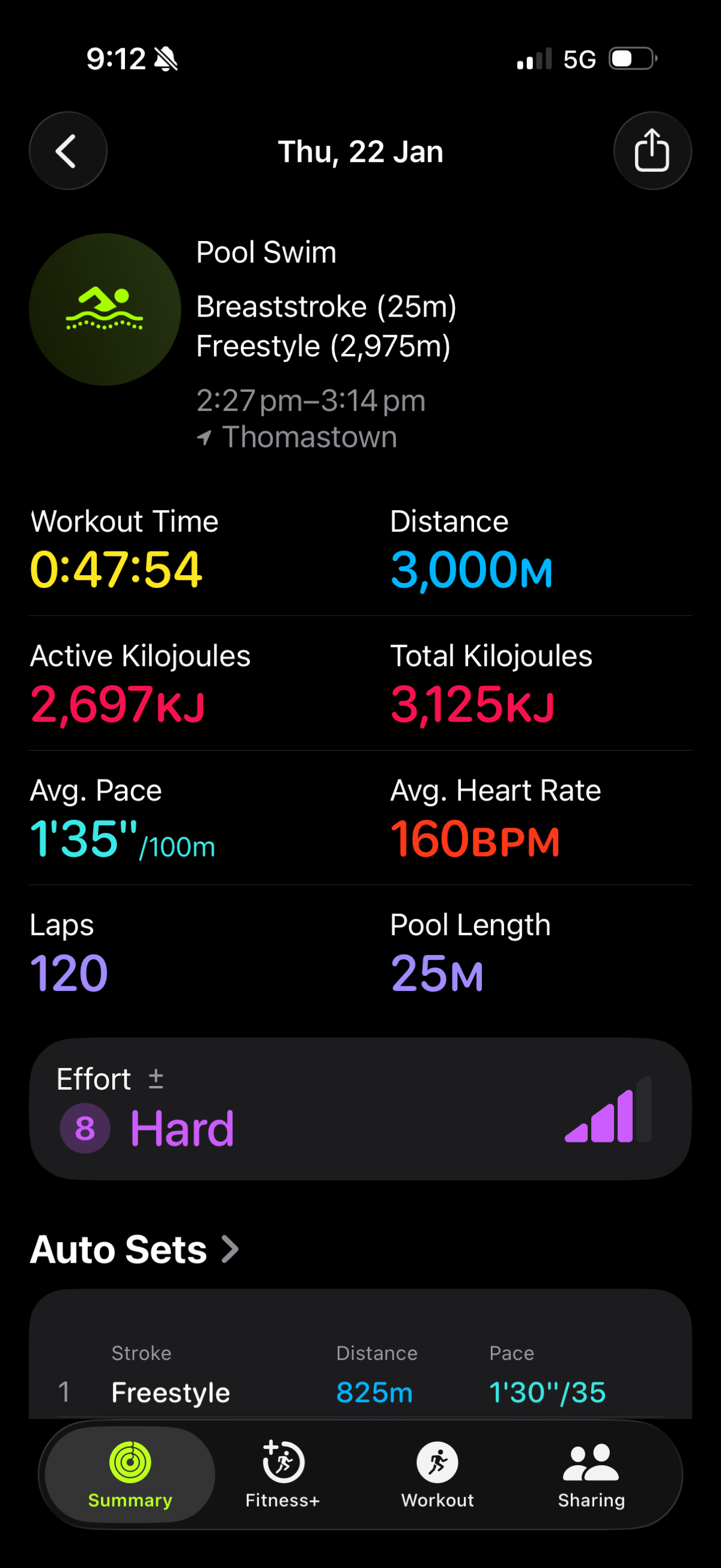Switch to the Workout tab
721x1568 pixels.
coord(437,1474)
